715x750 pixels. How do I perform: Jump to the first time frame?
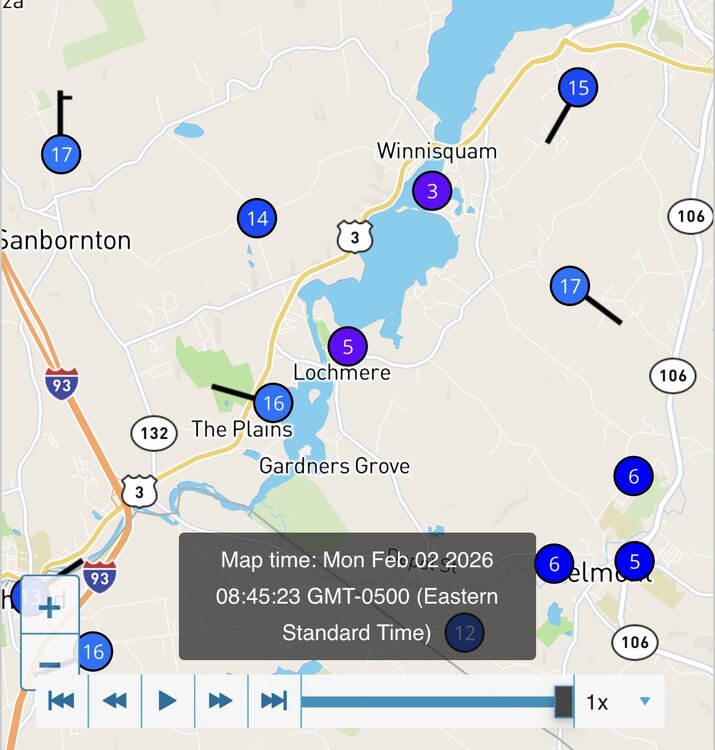[x=62, y=701]
